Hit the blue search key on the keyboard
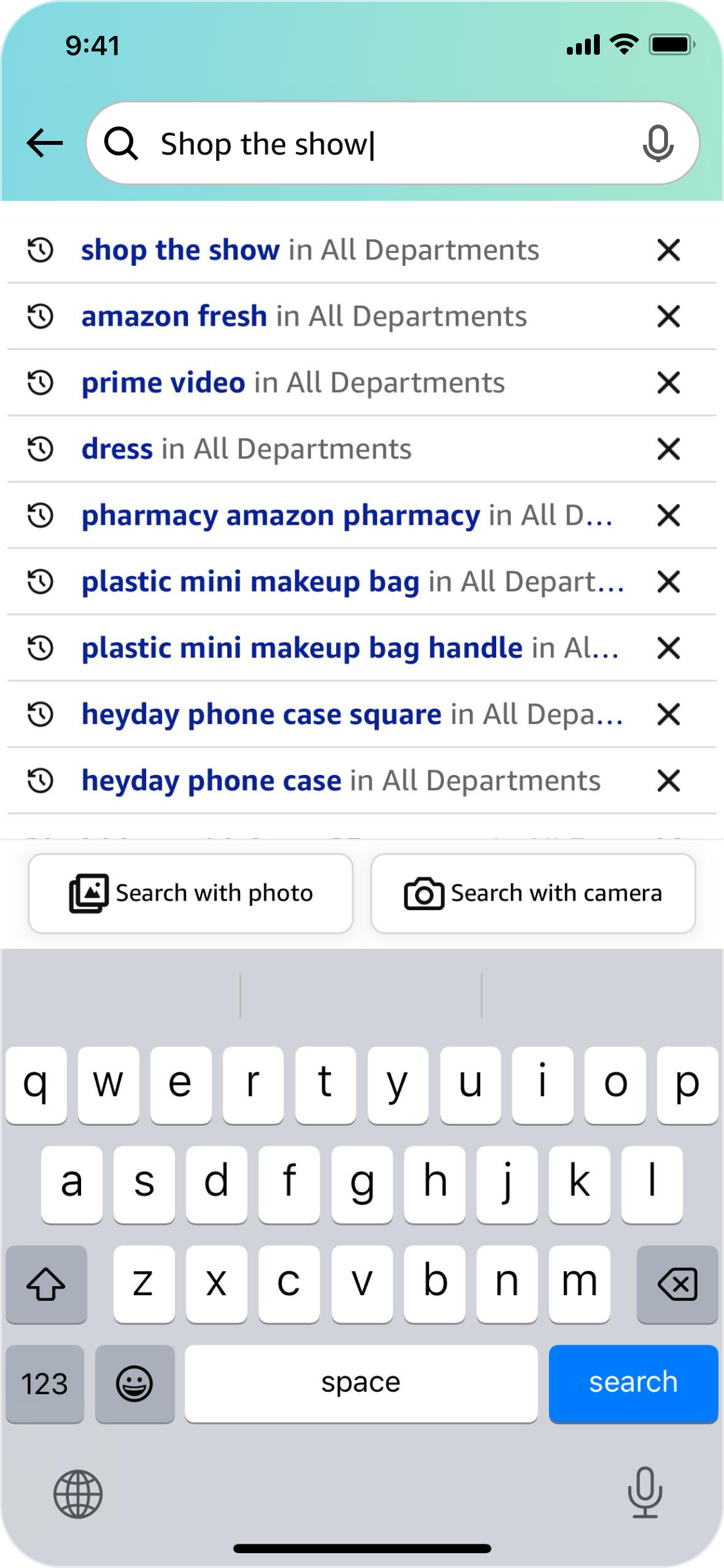The image size is (724, 1568). (633, 1383)
